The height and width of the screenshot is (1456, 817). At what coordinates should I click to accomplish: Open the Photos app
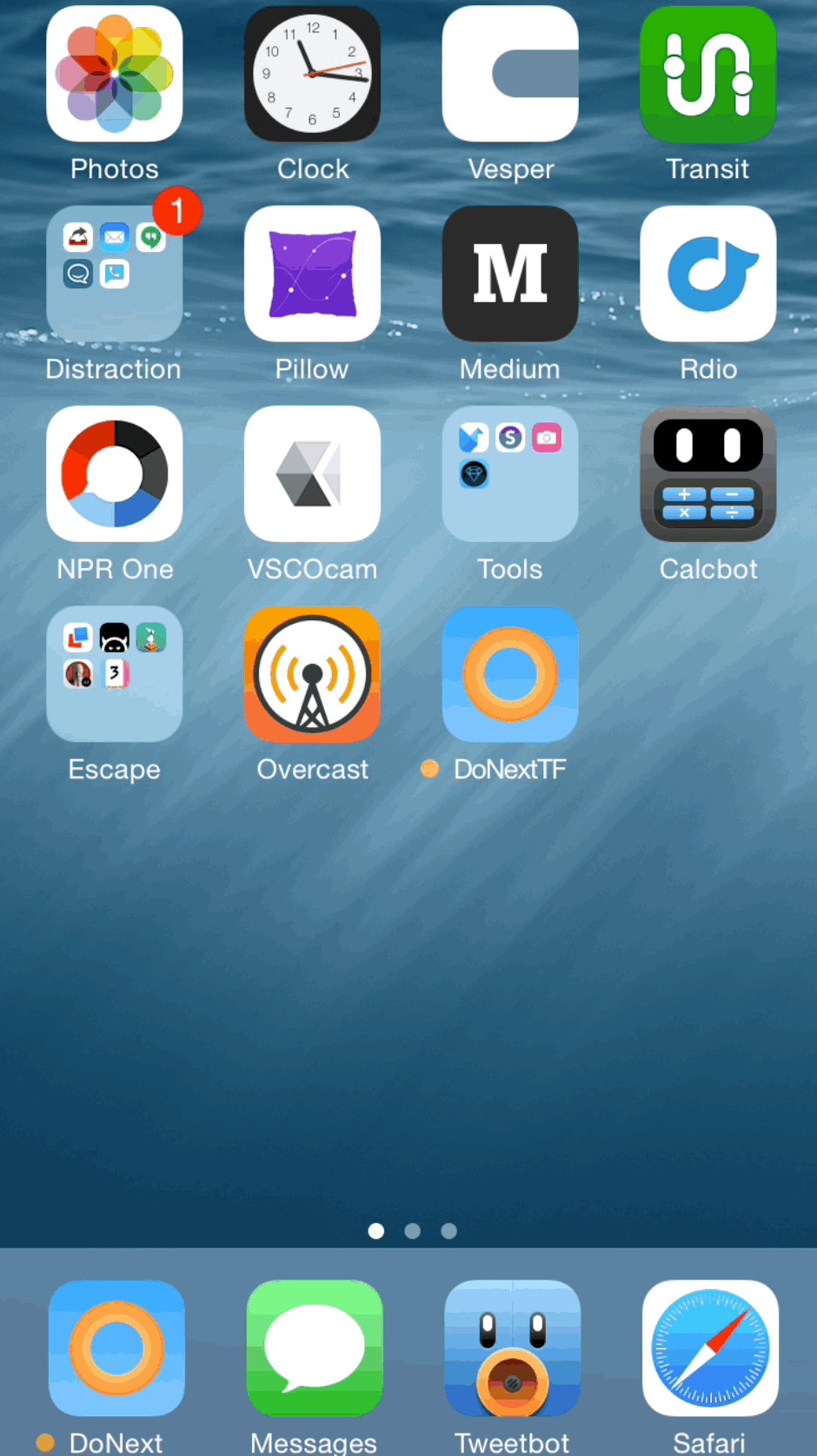tap(115, 75)
